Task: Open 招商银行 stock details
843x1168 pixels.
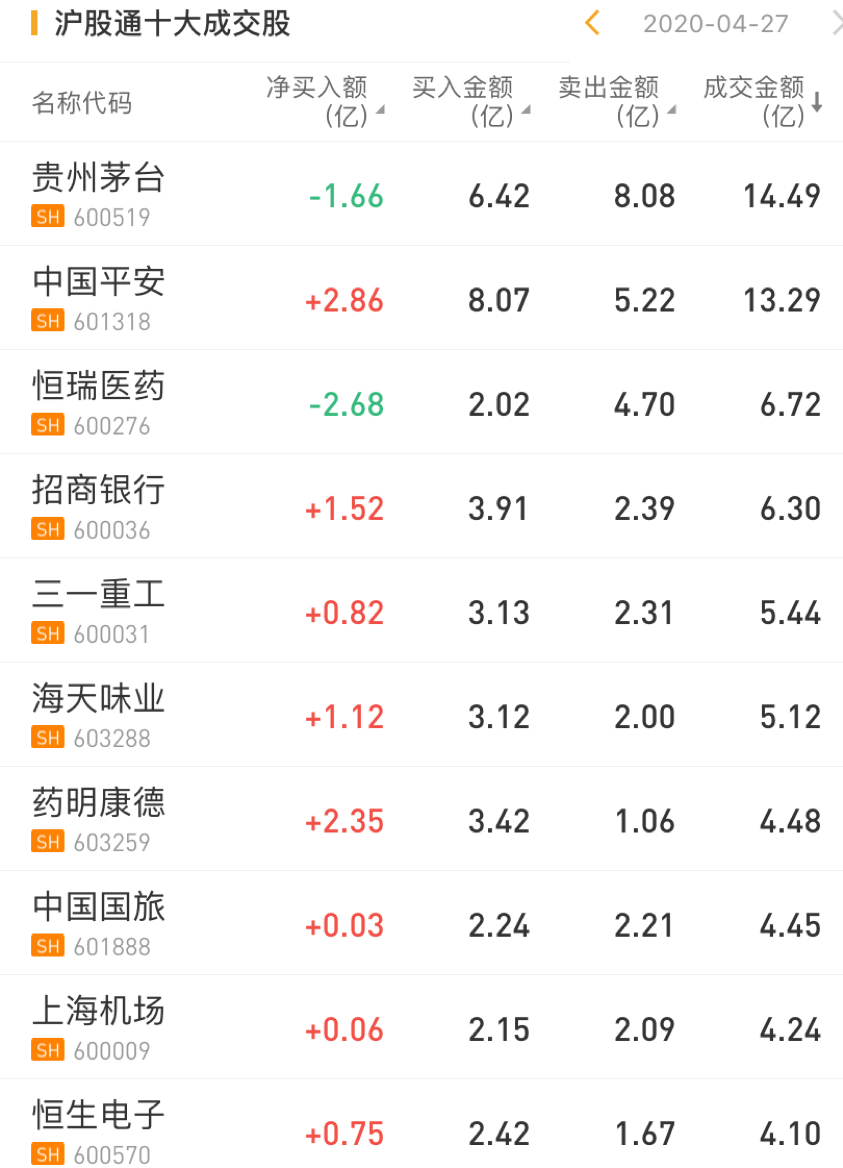Action: point(98,505)
